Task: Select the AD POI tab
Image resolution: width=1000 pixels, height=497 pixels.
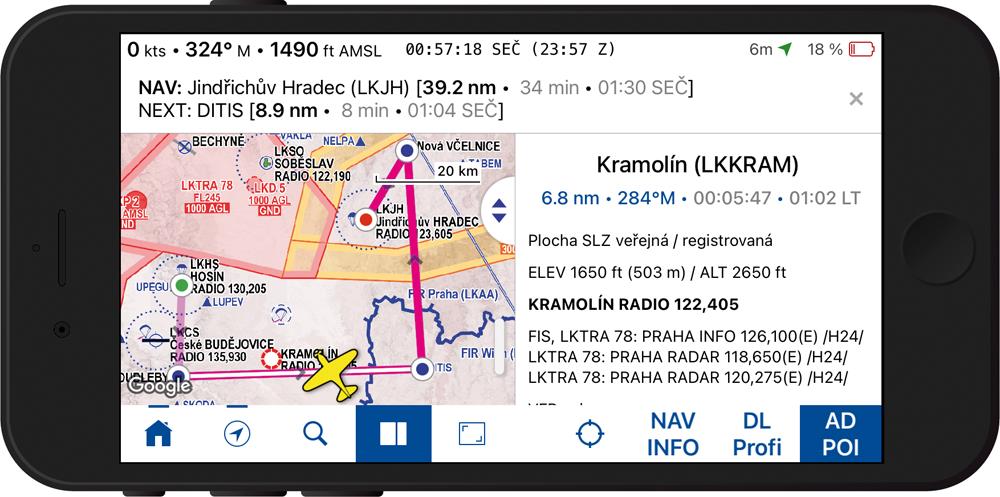Action: coord(840,433)
